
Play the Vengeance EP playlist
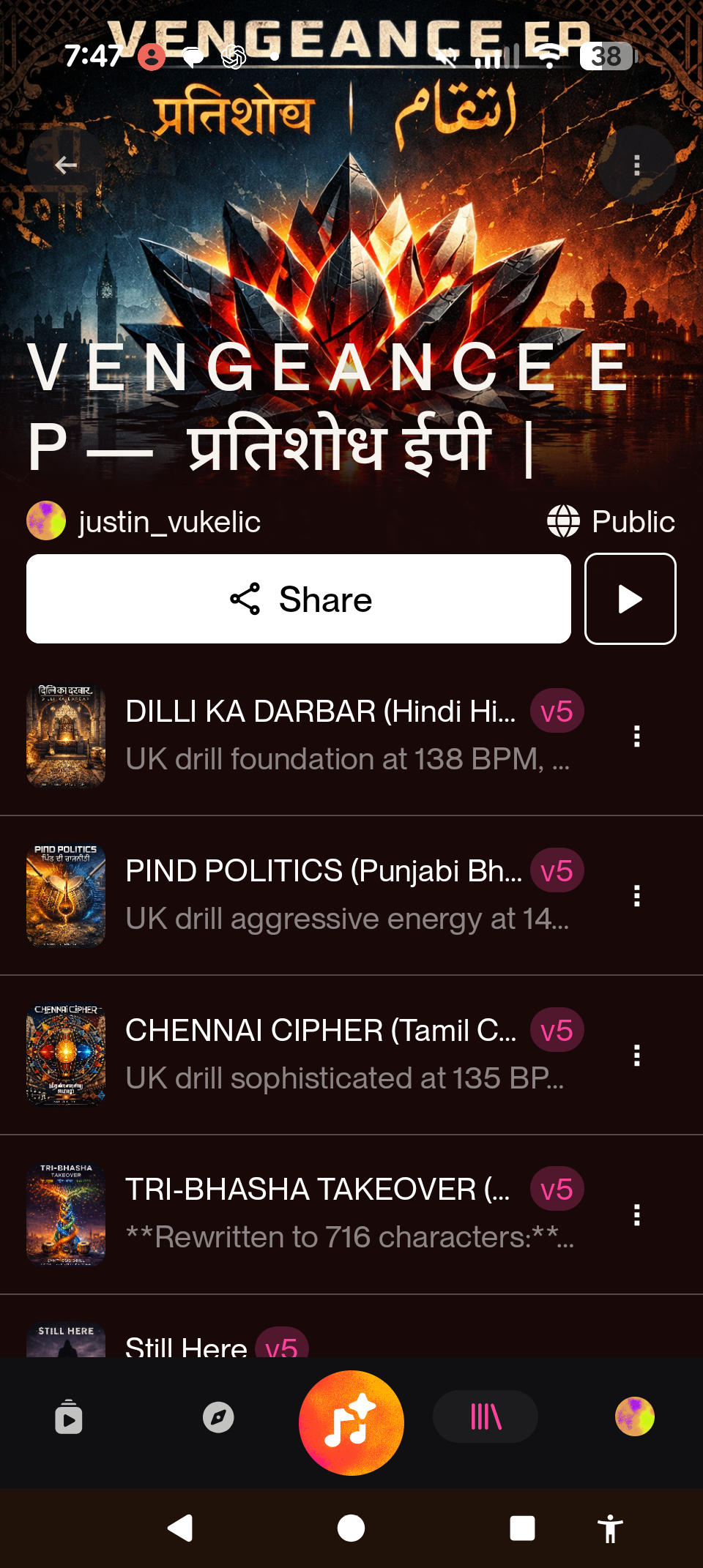[x=630, y=599]
